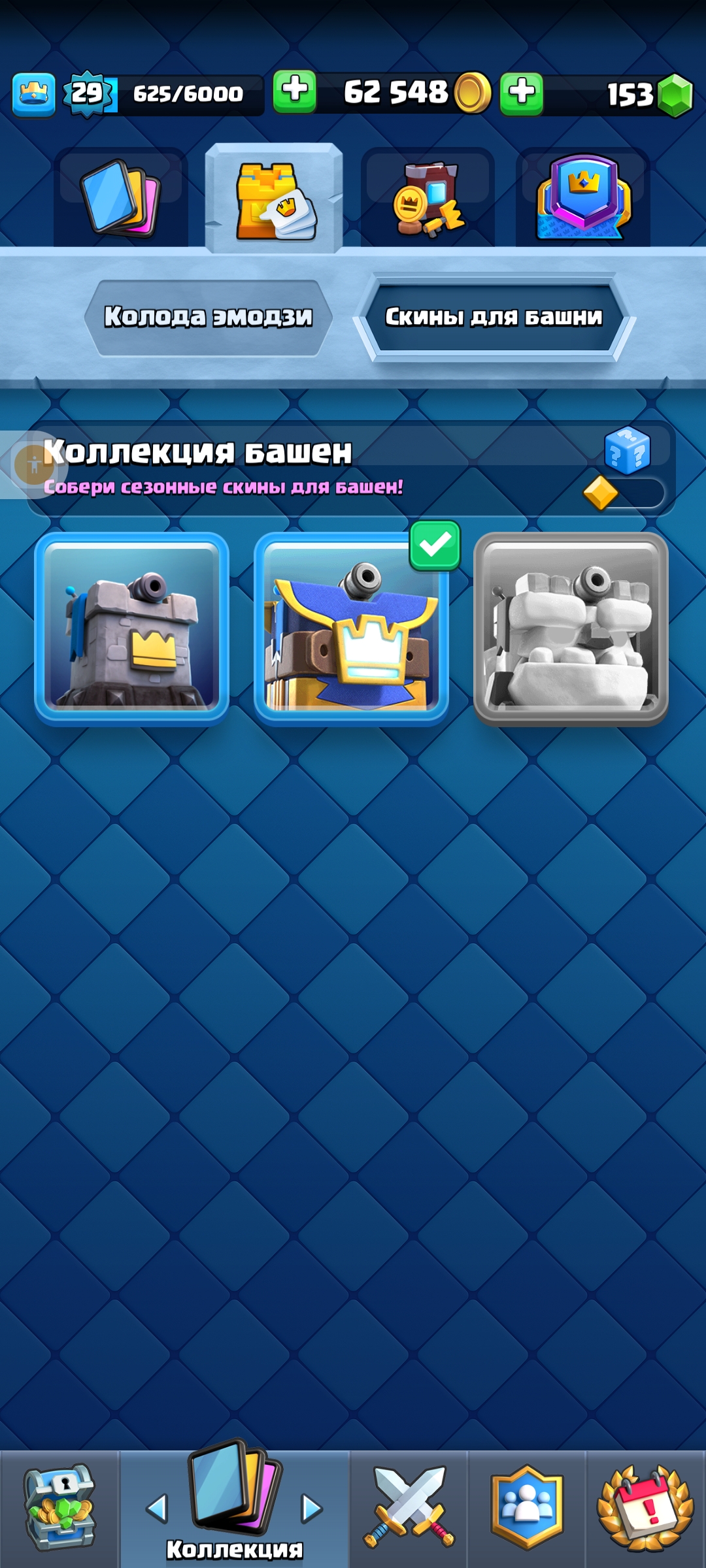706x1568 pixels.
Task: Tap the left arrow beside Коллекция
Action: coord(157,1509)
